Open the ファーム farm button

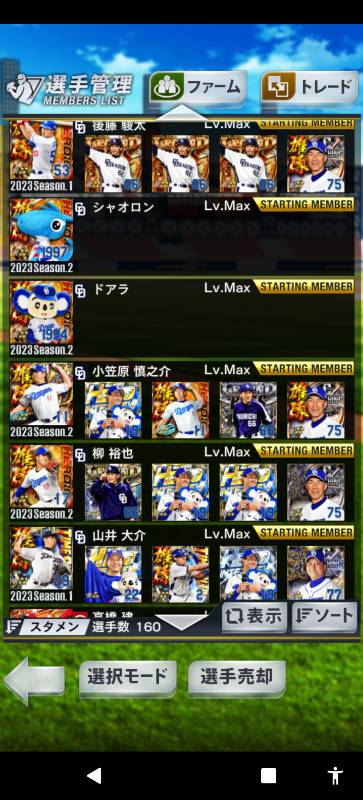[198, 87]
